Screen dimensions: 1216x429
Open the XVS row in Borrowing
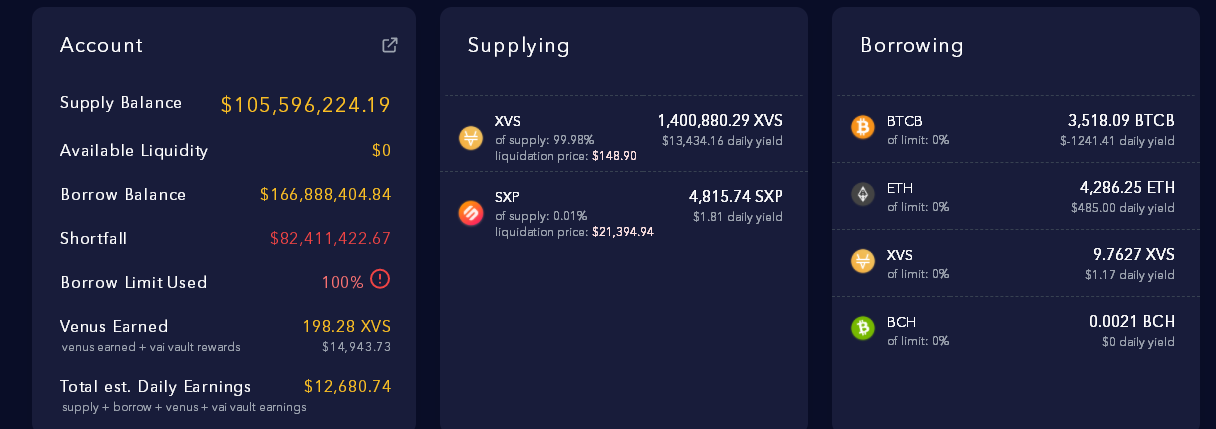click(1014, 263)
